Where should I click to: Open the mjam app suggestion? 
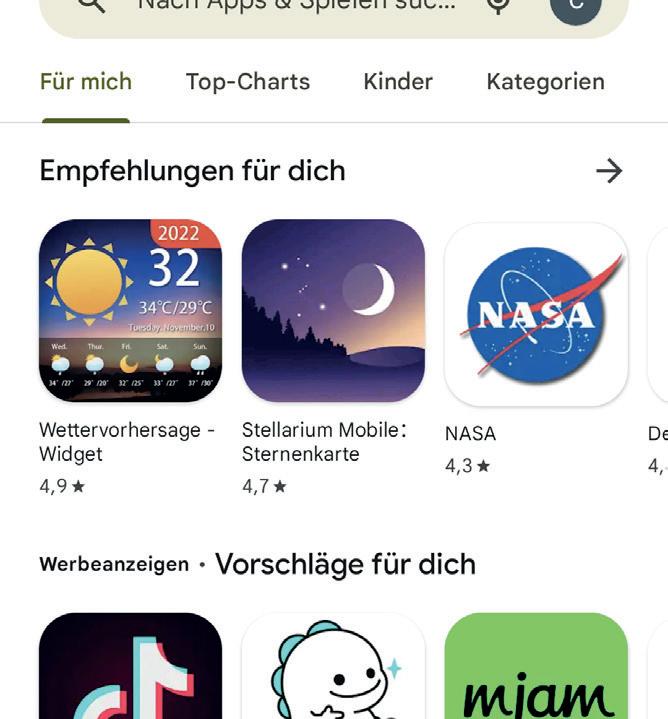(536, 666)
